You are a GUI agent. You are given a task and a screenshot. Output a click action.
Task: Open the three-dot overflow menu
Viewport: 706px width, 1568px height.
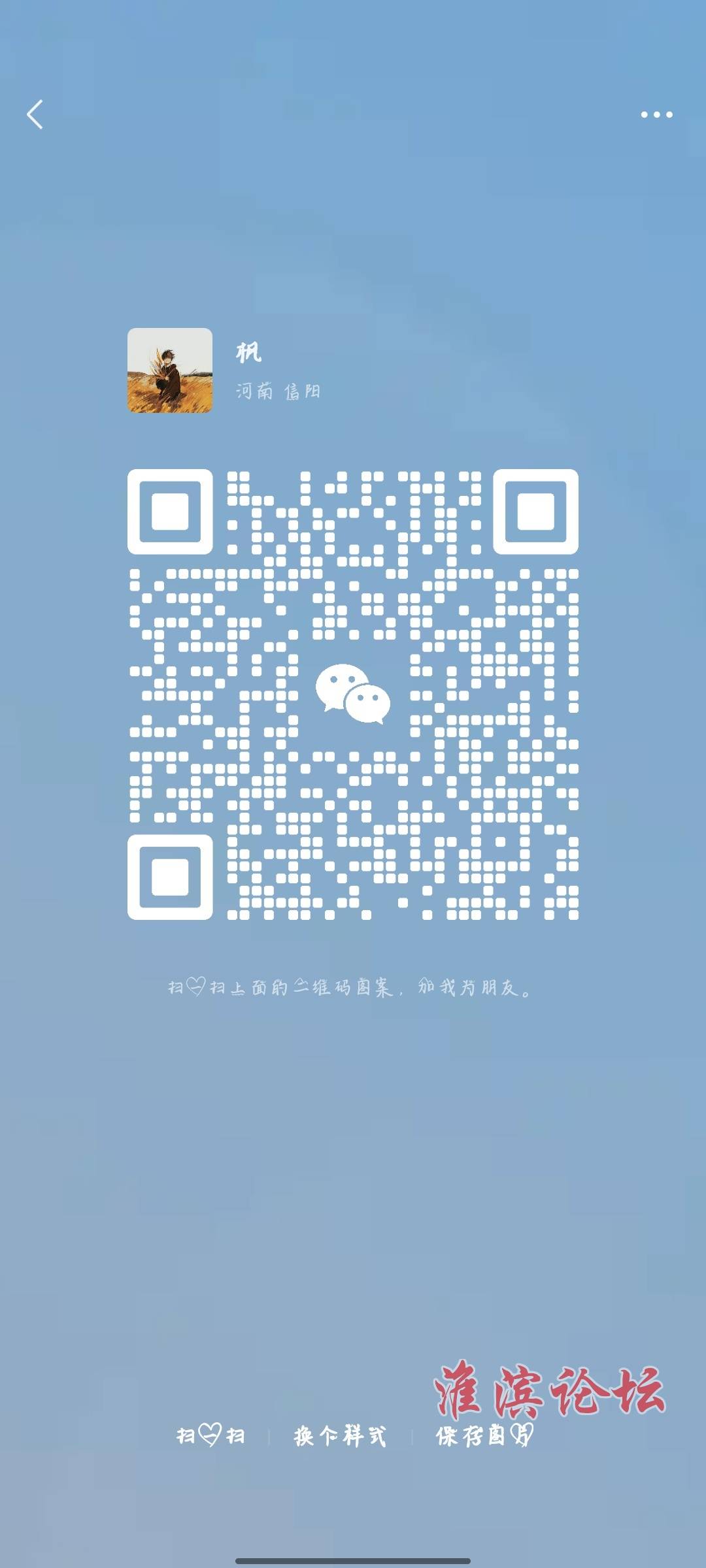pos(656,114)
